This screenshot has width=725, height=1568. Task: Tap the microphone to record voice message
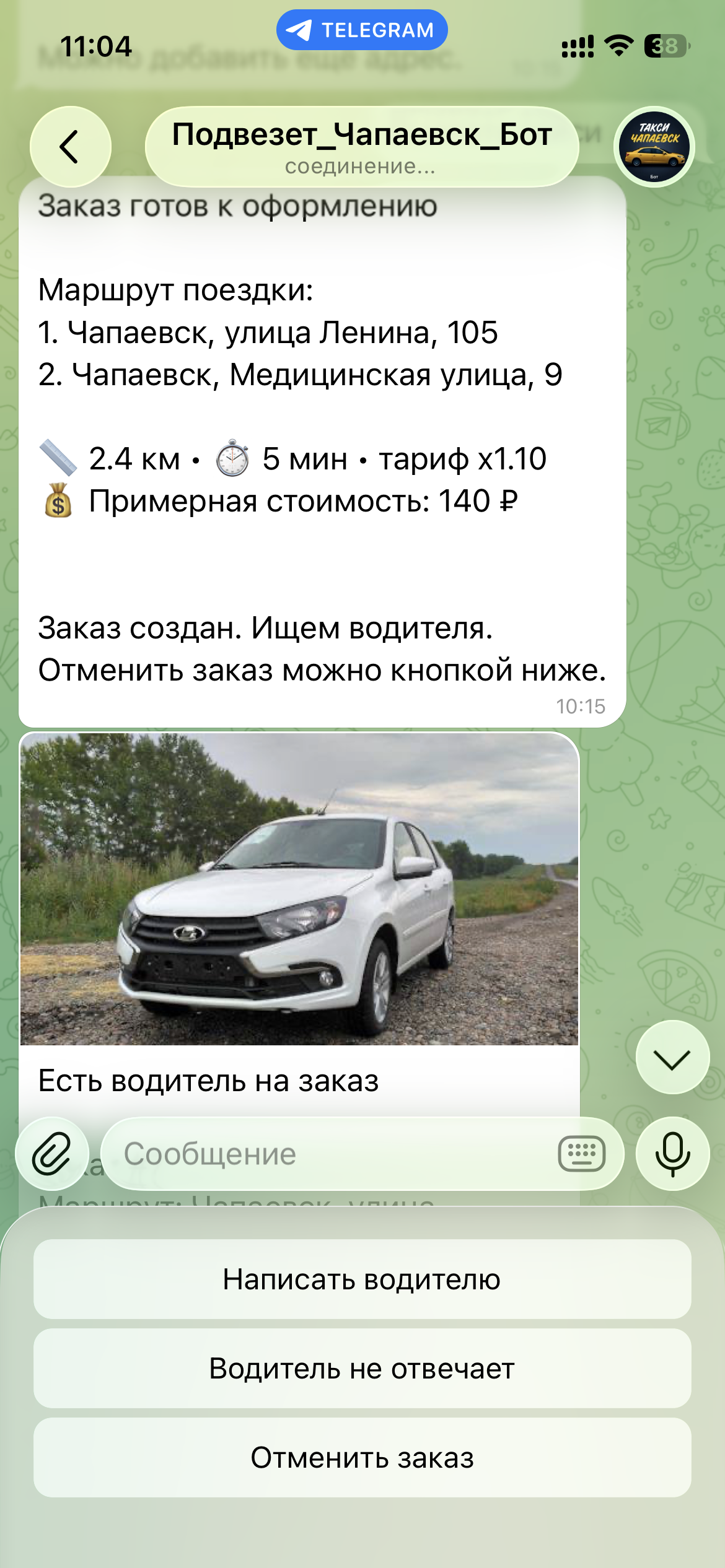click(x=672, y=1154)
